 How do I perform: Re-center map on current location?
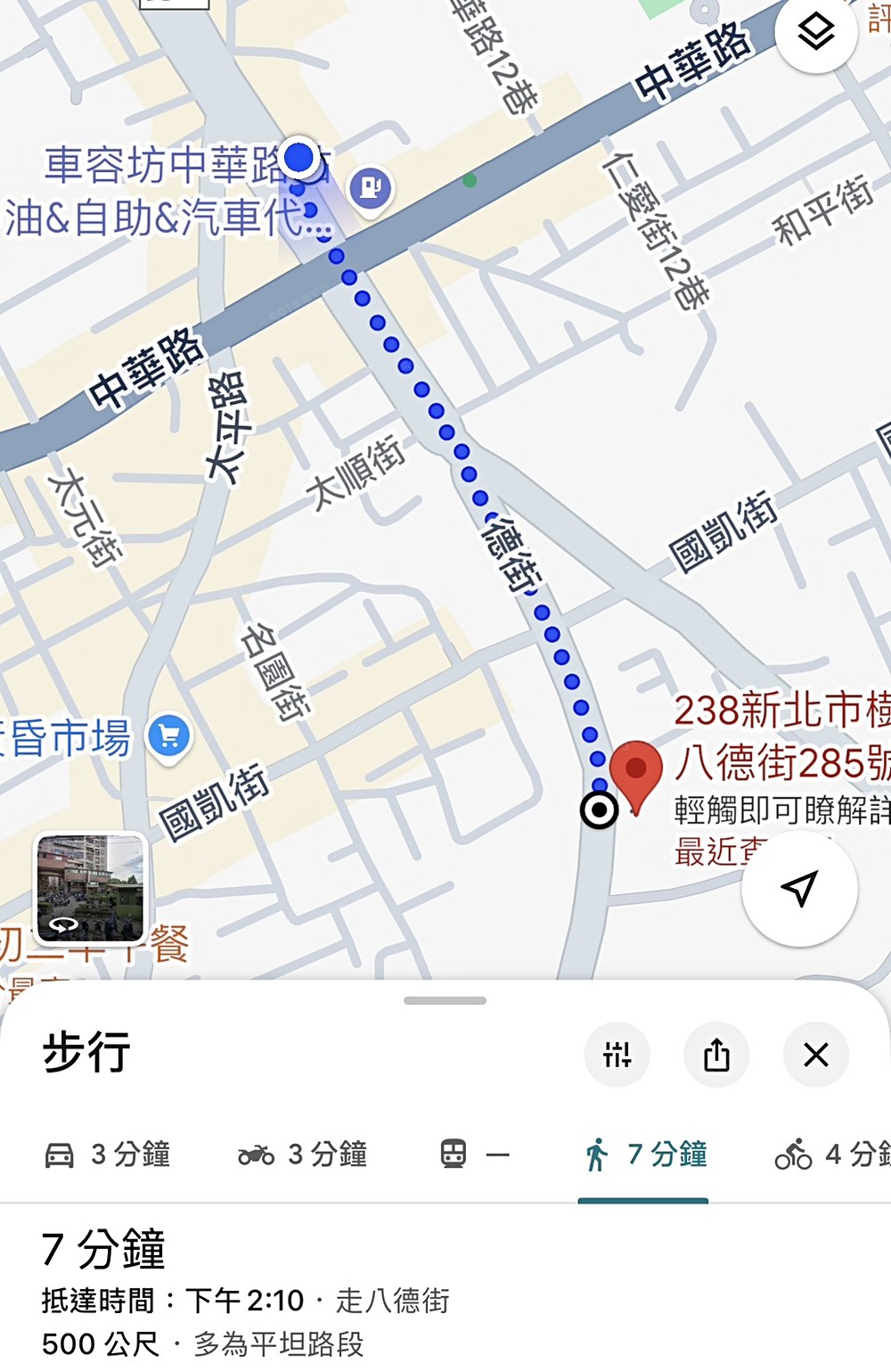pyautogui.click(x=799, y=888)
